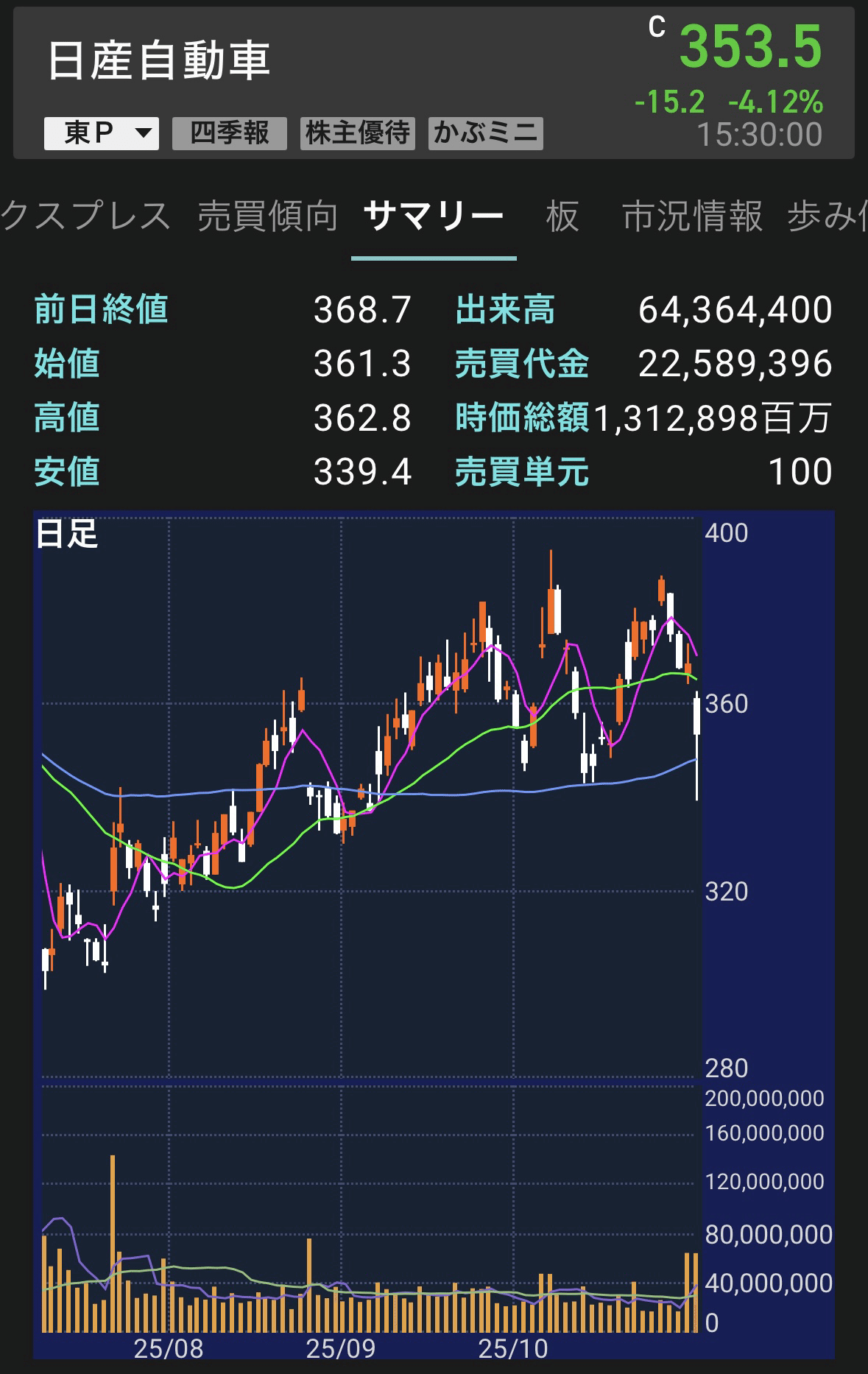Open the かぶミニ mini-stock page

click(x=487, y=133)
